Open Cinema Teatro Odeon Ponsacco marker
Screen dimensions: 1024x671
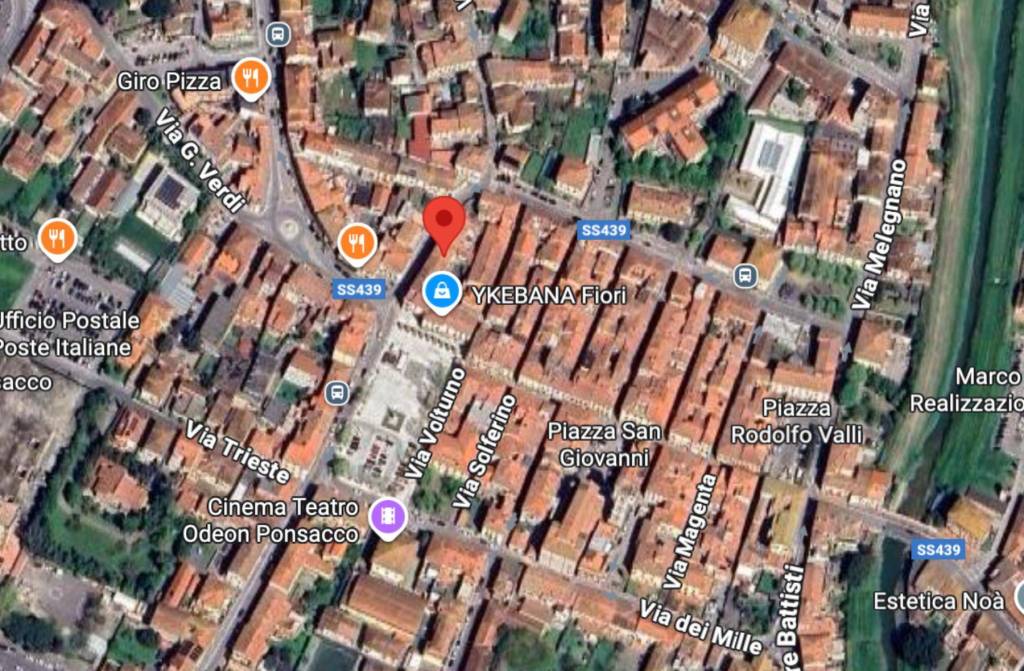(x=388, y=516)
